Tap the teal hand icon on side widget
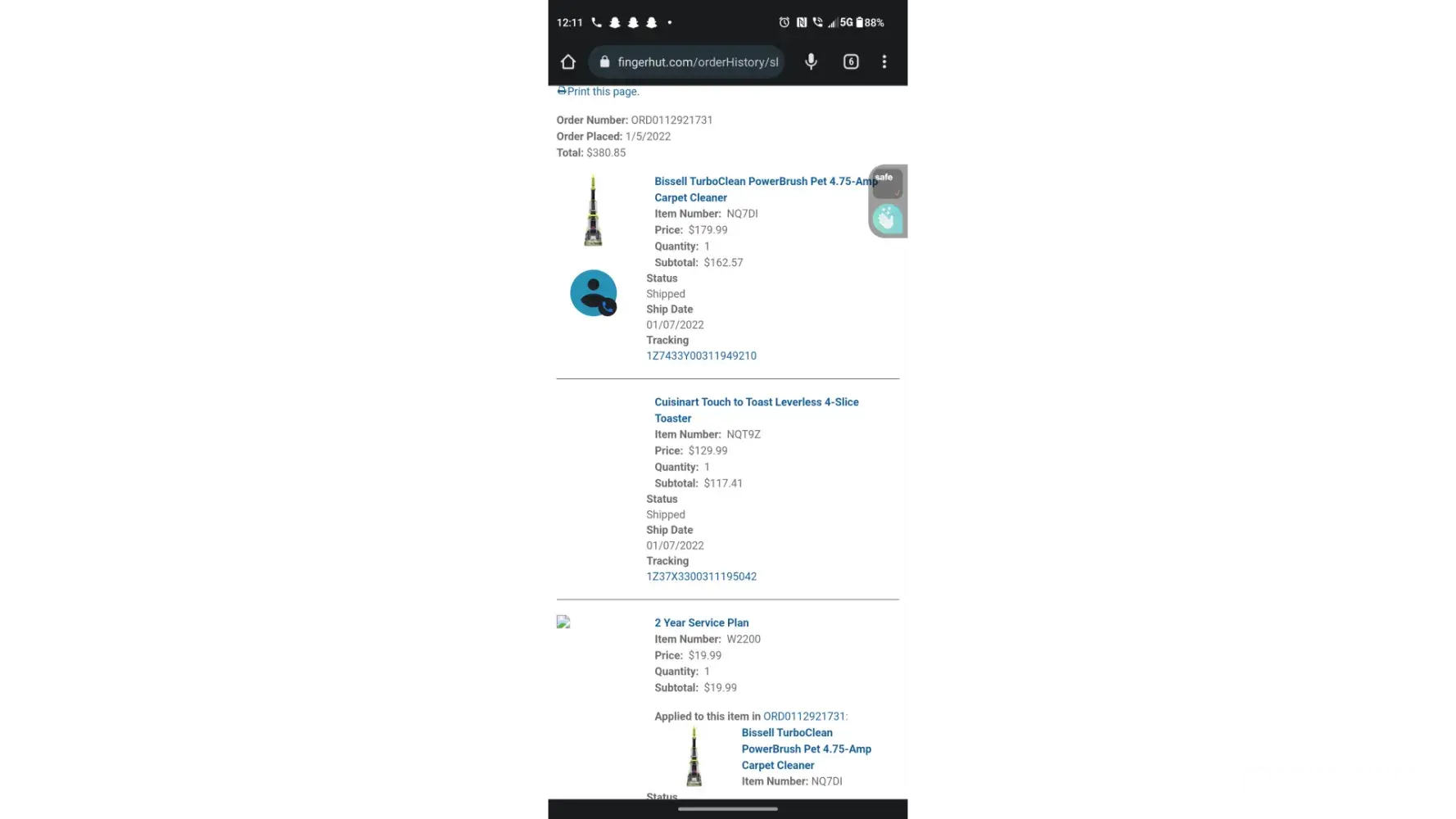The image size is (1456, 819). coord(887,219)
